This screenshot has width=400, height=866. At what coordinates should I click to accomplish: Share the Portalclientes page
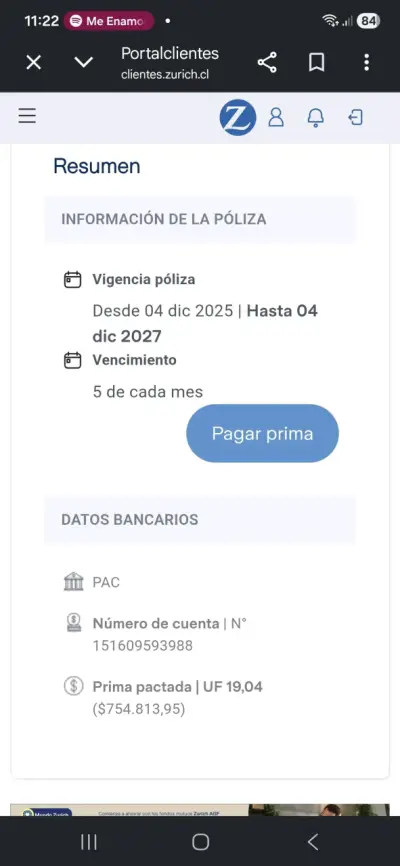point(267,63)
